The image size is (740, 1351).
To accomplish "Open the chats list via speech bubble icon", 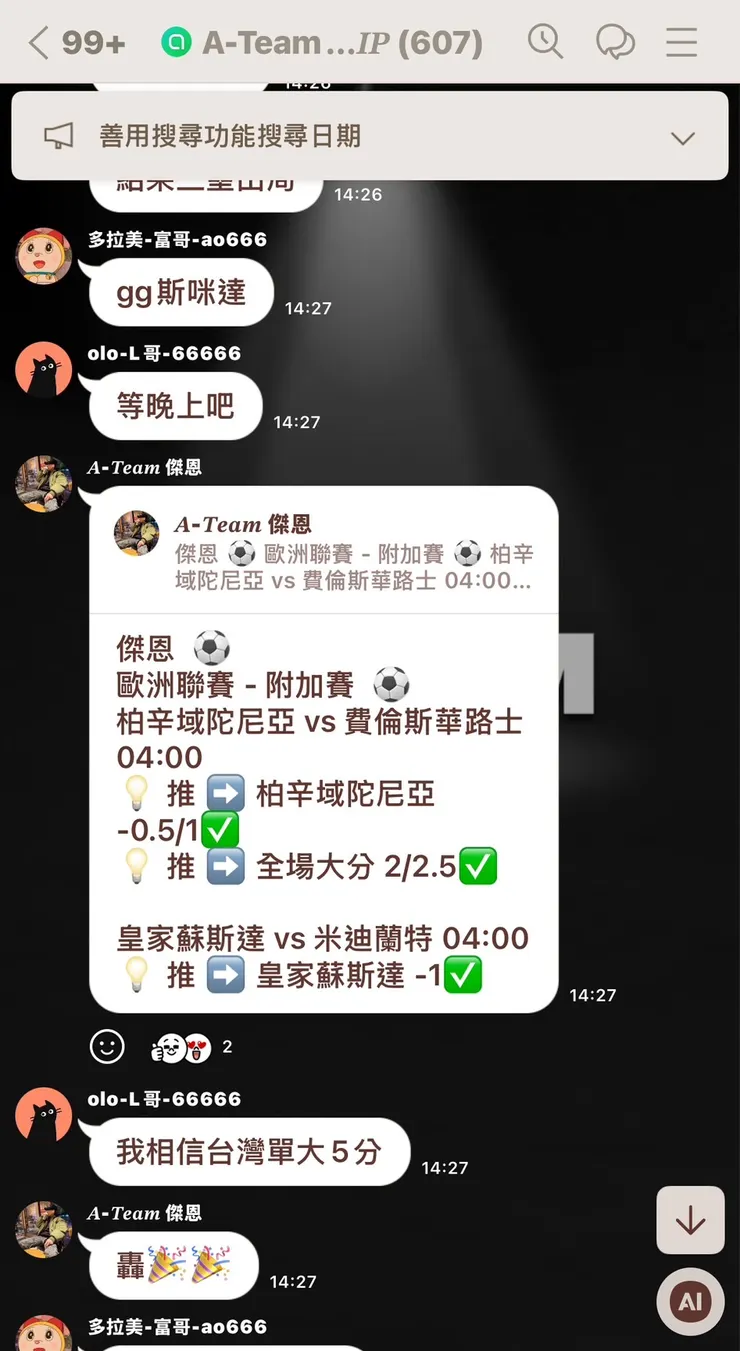I will pyautogui.click(x=616, y=42).
